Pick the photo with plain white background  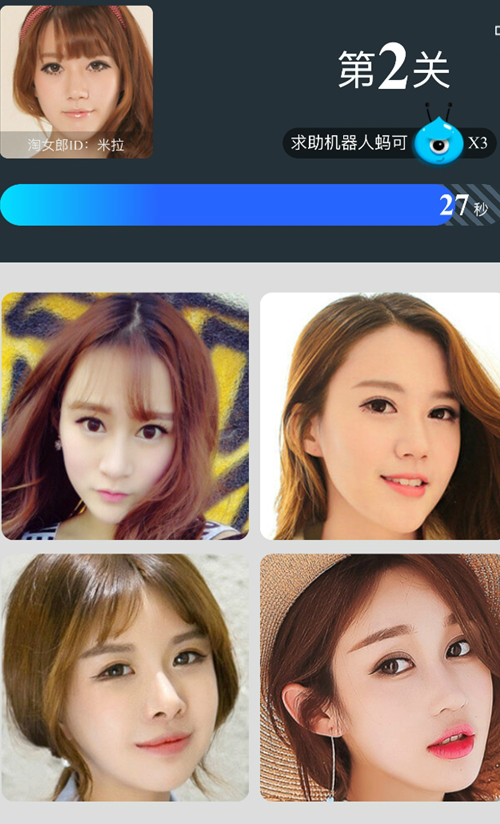380,416
